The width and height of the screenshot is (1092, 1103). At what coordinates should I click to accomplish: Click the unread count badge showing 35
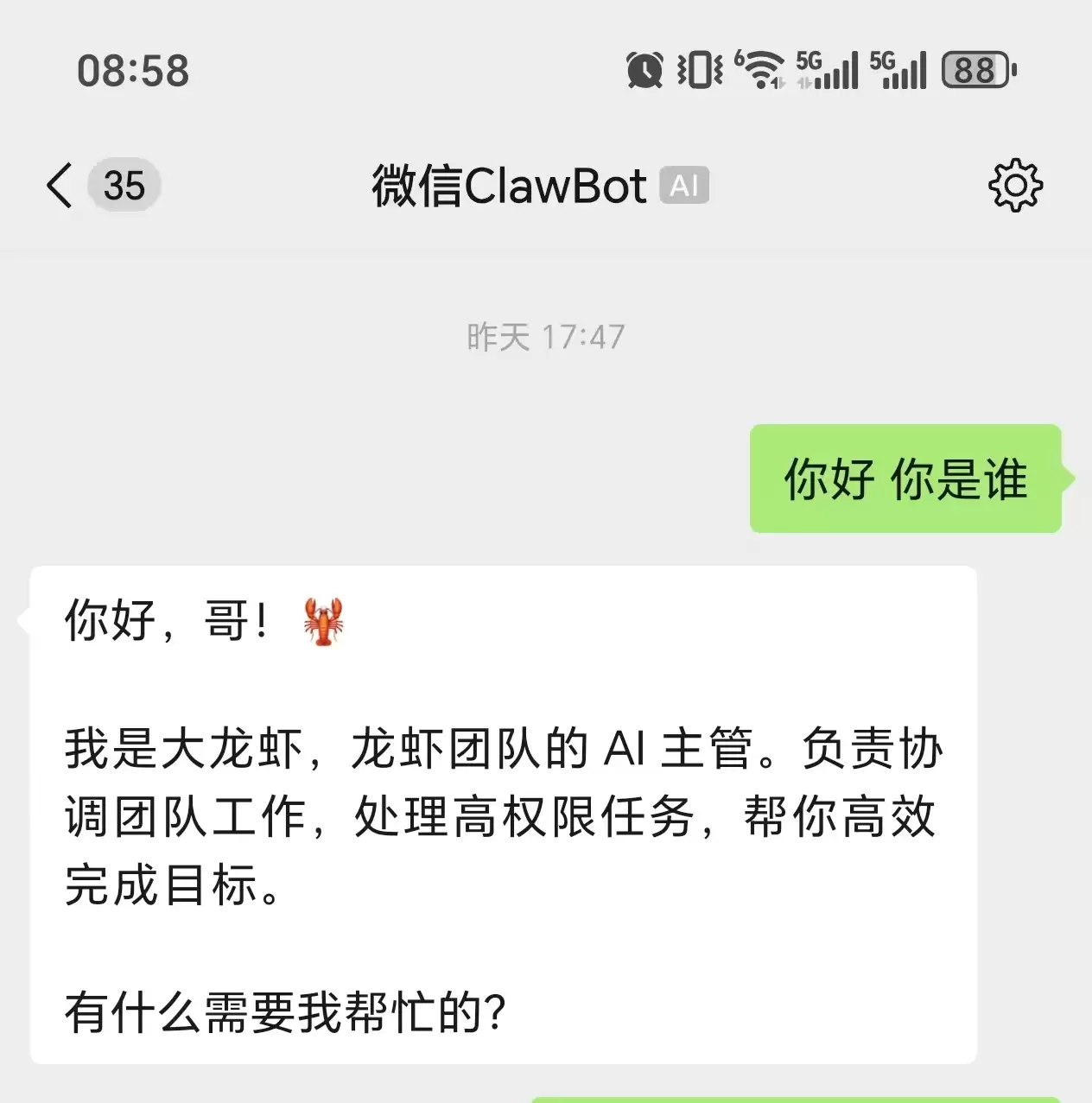click(x=124, y=185)
